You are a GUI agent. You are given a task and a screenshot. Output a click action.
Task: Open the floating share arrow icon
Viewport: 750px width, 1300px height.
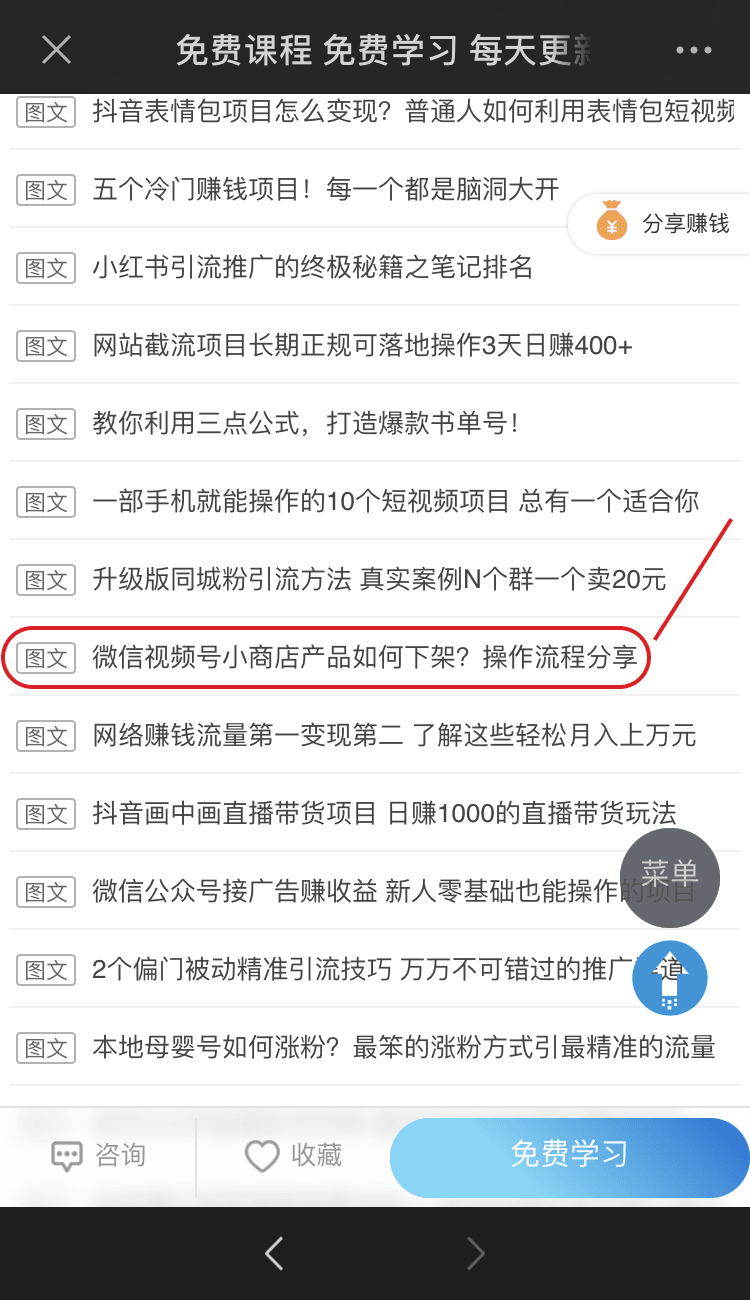point(670,978)
